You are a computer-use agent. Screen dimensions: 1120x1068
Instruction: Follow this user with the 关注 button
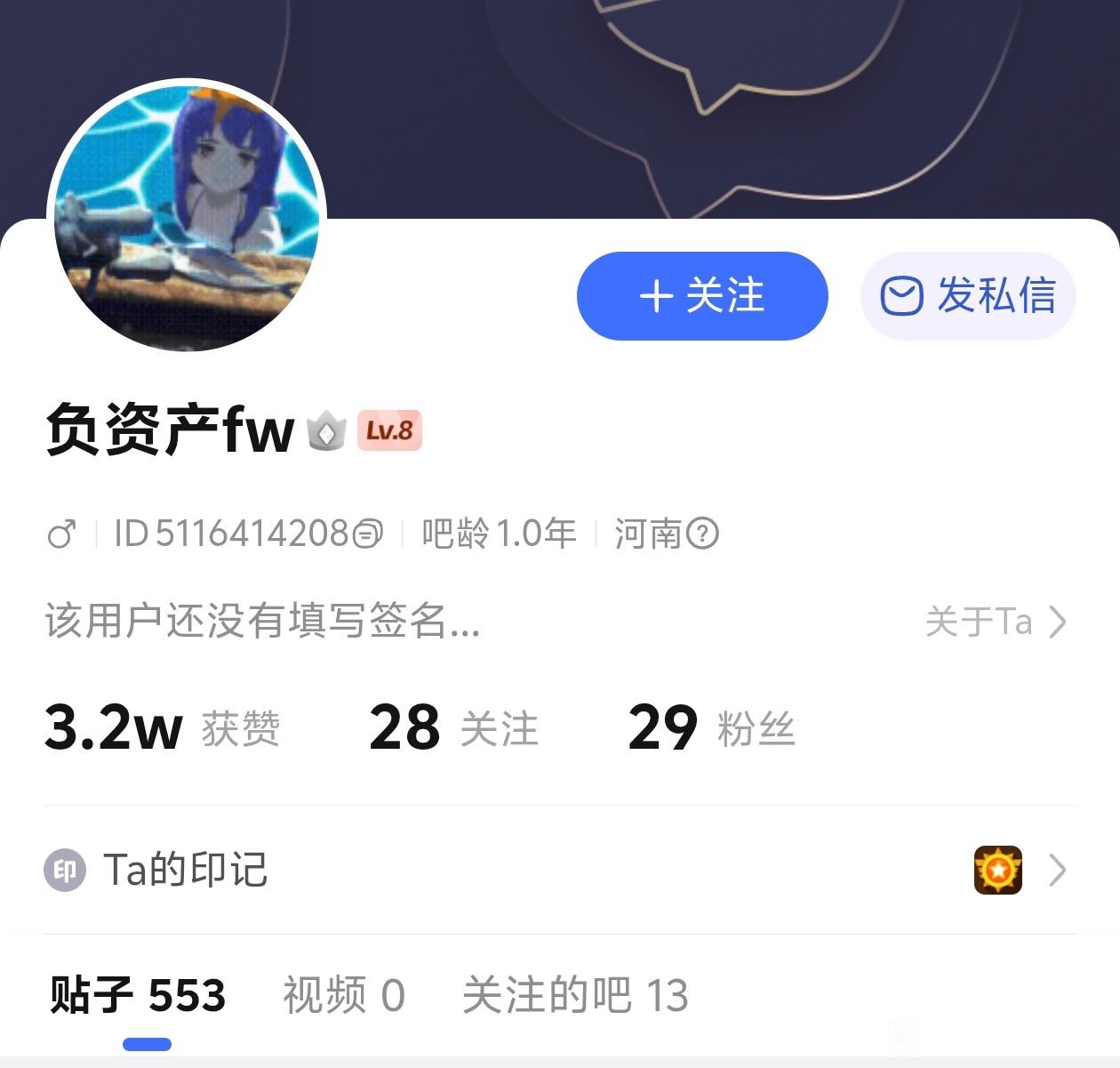pos(702,296)
